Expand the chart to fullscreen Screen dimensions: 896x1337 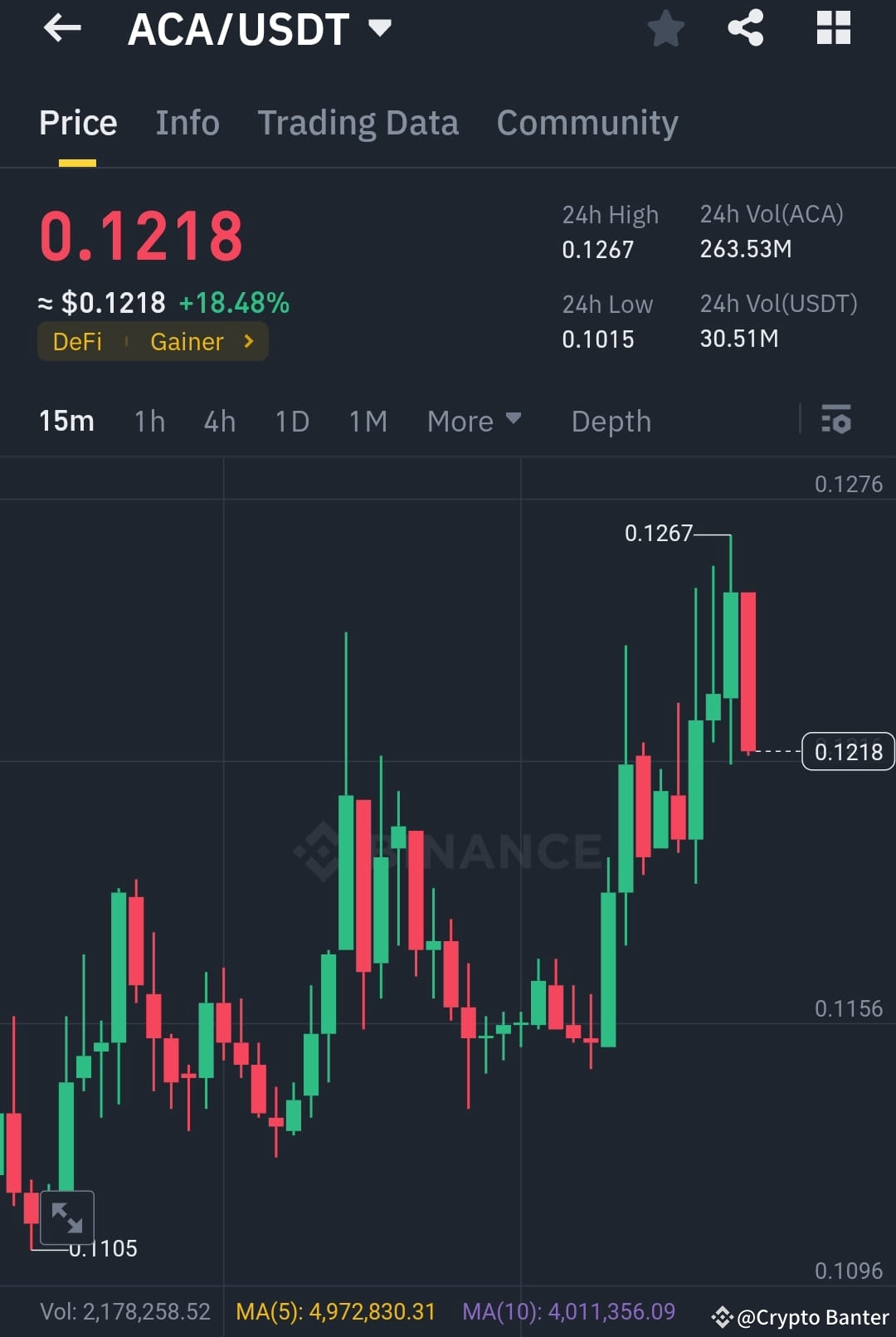point(67,1217)
